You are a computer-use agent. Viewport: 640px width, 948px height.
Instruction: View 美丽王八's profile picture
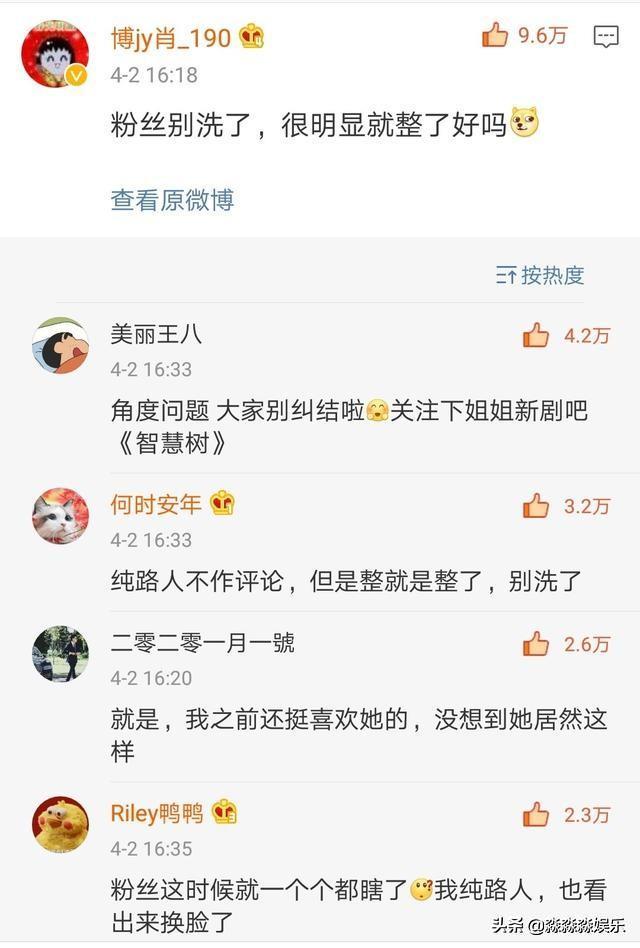click(60, 346)
